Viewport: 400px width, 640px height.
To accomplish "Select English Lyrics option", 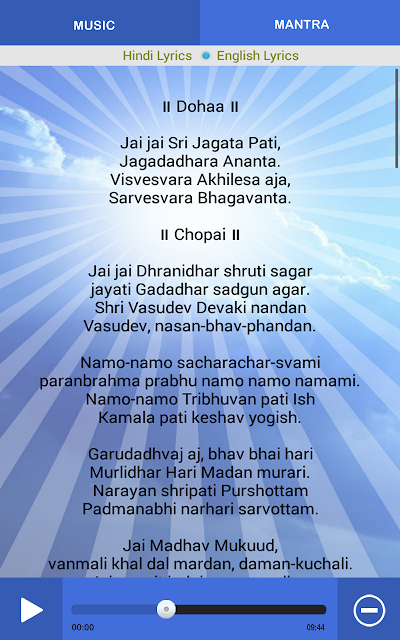I will [x=250, y=56].
